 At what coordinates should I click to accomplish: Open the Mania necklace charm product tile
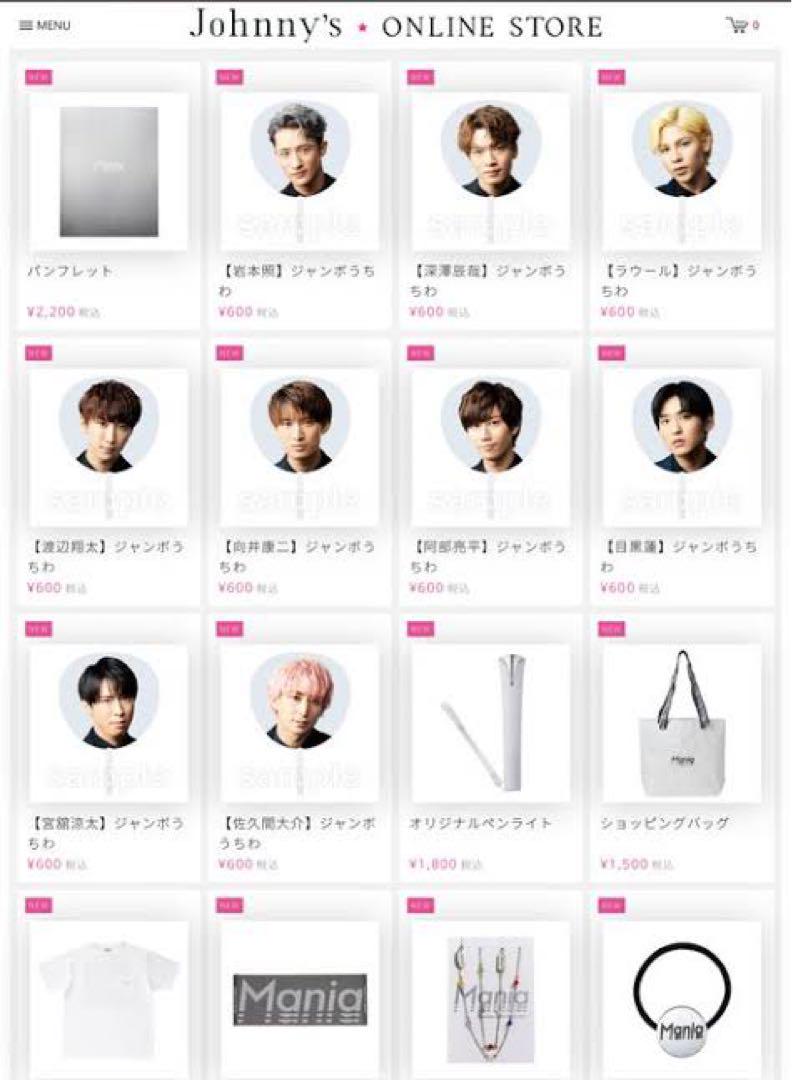[490, 997]
